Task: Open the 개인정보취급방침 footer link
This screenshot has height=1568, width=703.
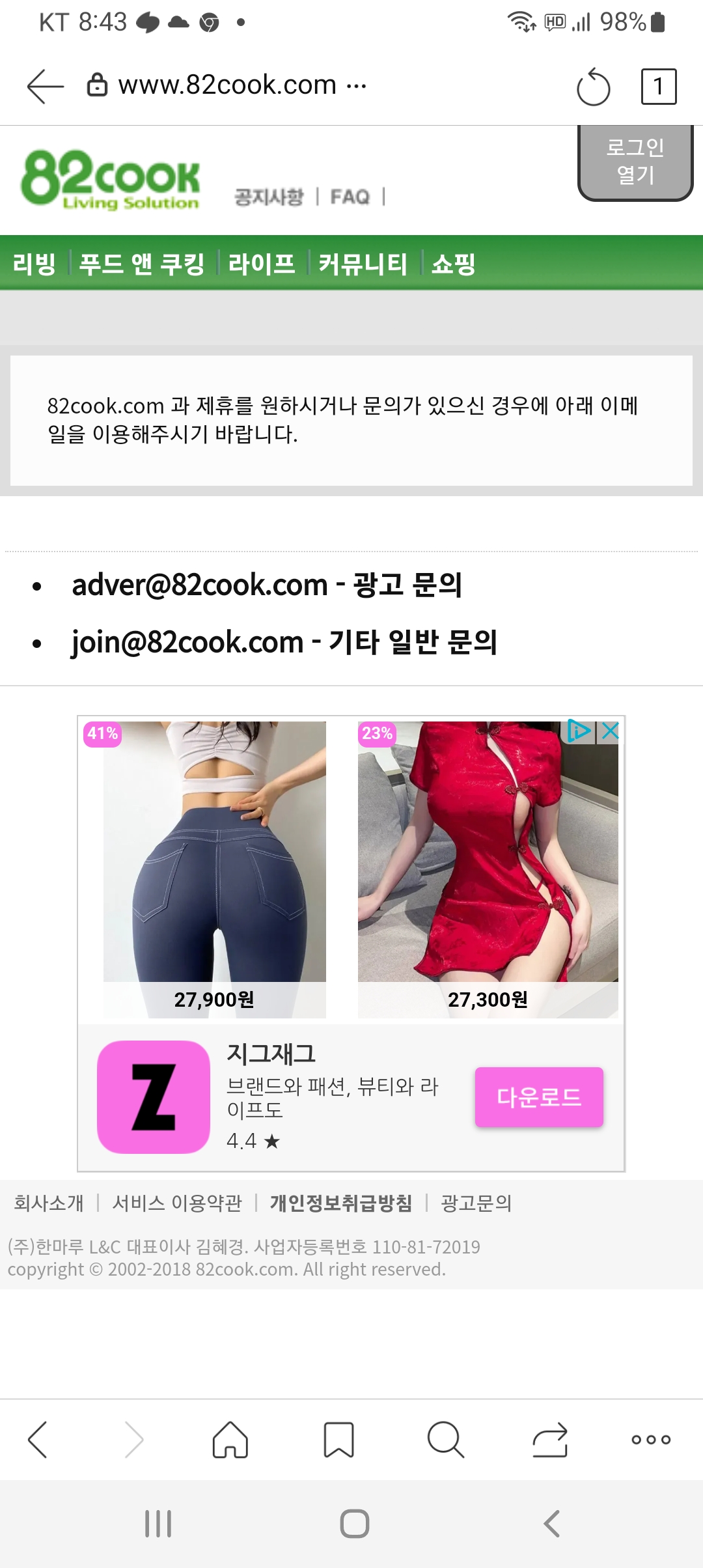Action: pyautogui.click(x=341, y=1203)
